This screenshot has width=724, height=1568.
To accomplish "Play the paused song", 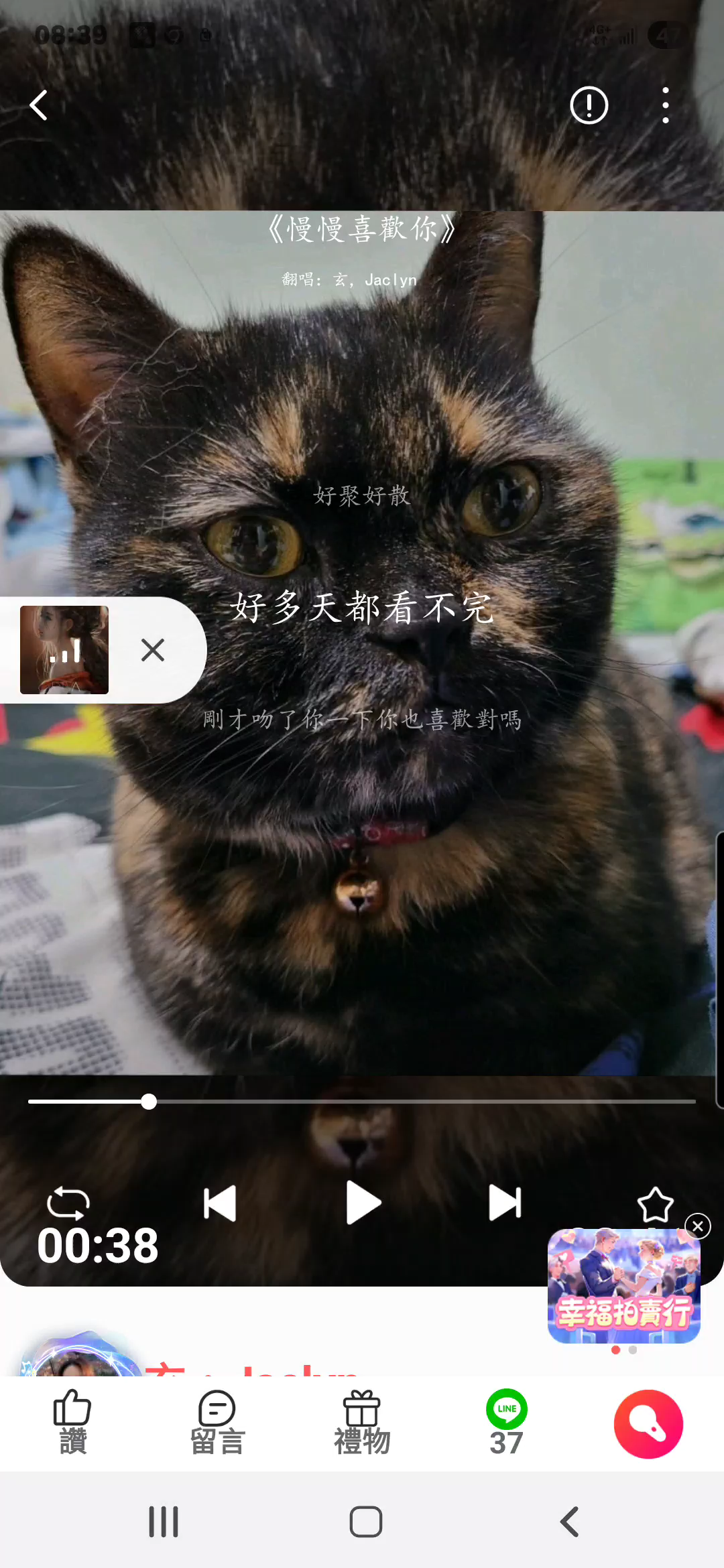I will pyautogui.click(x=363, y=1203).
